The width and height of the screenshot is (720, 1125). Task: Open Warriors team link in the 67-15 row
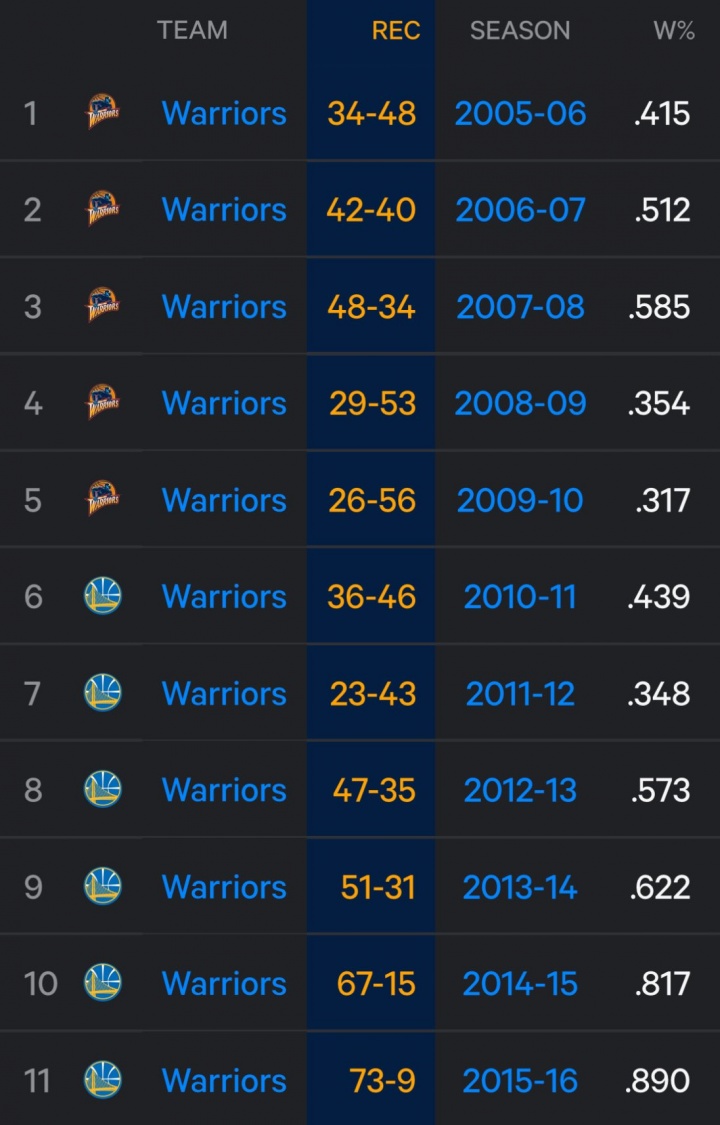224,984
